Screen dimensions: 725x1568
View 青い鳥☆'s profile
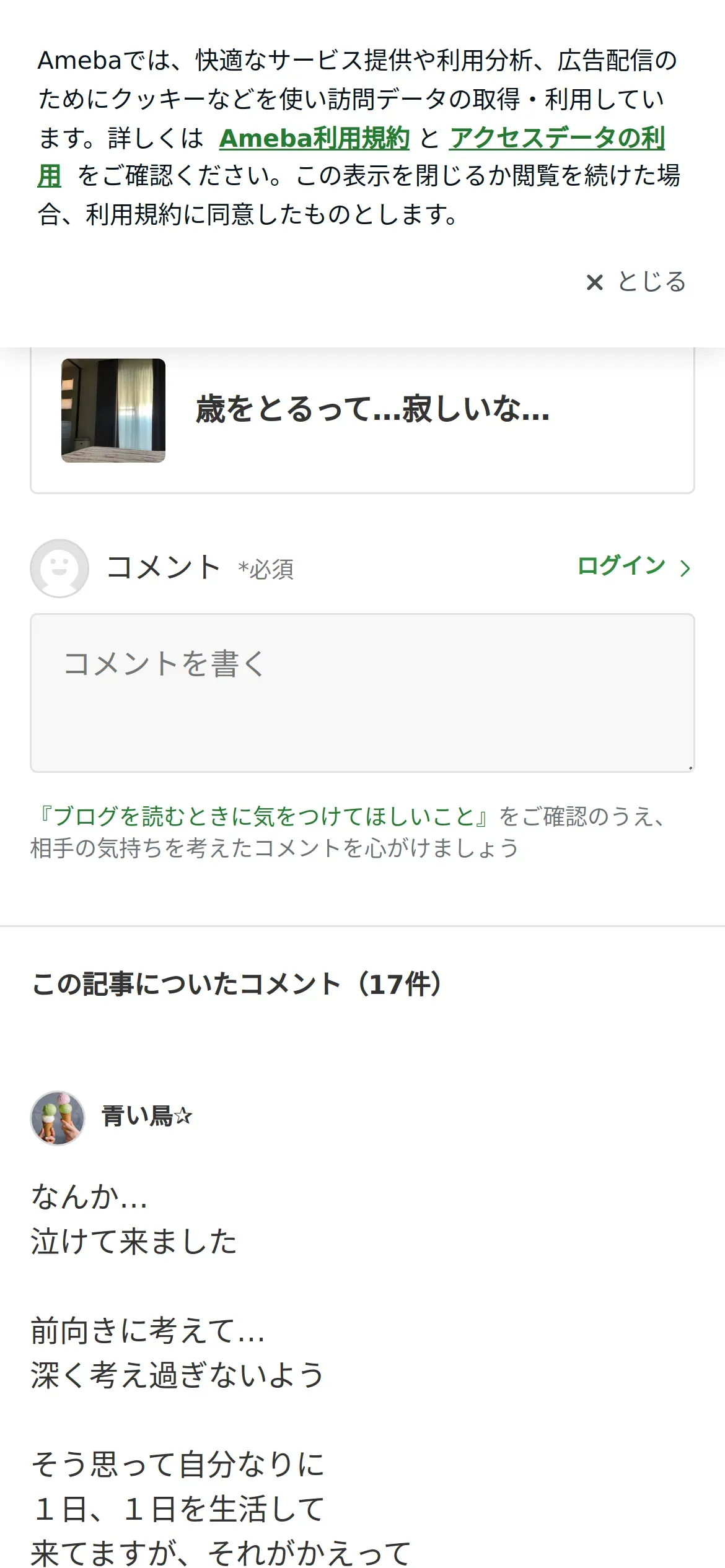pos(146,1117)
